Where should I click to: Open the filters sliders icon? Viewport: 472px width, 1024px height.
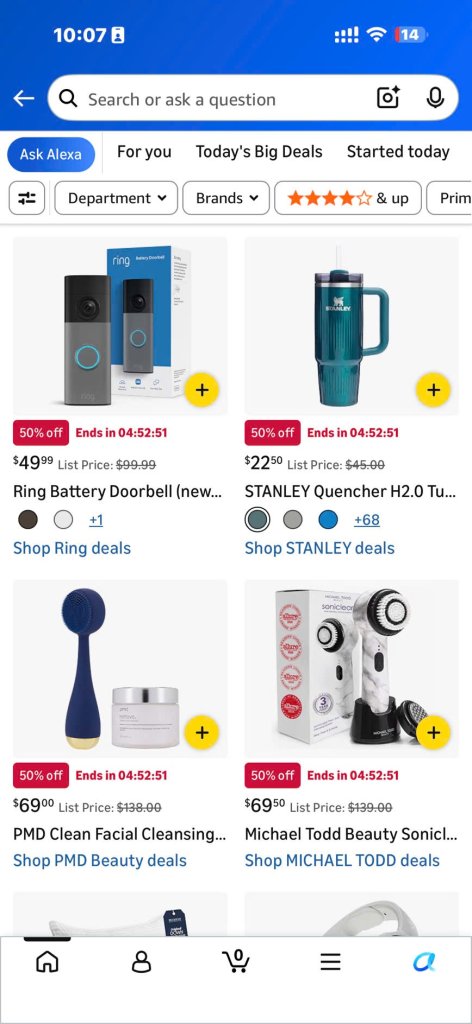27,198
